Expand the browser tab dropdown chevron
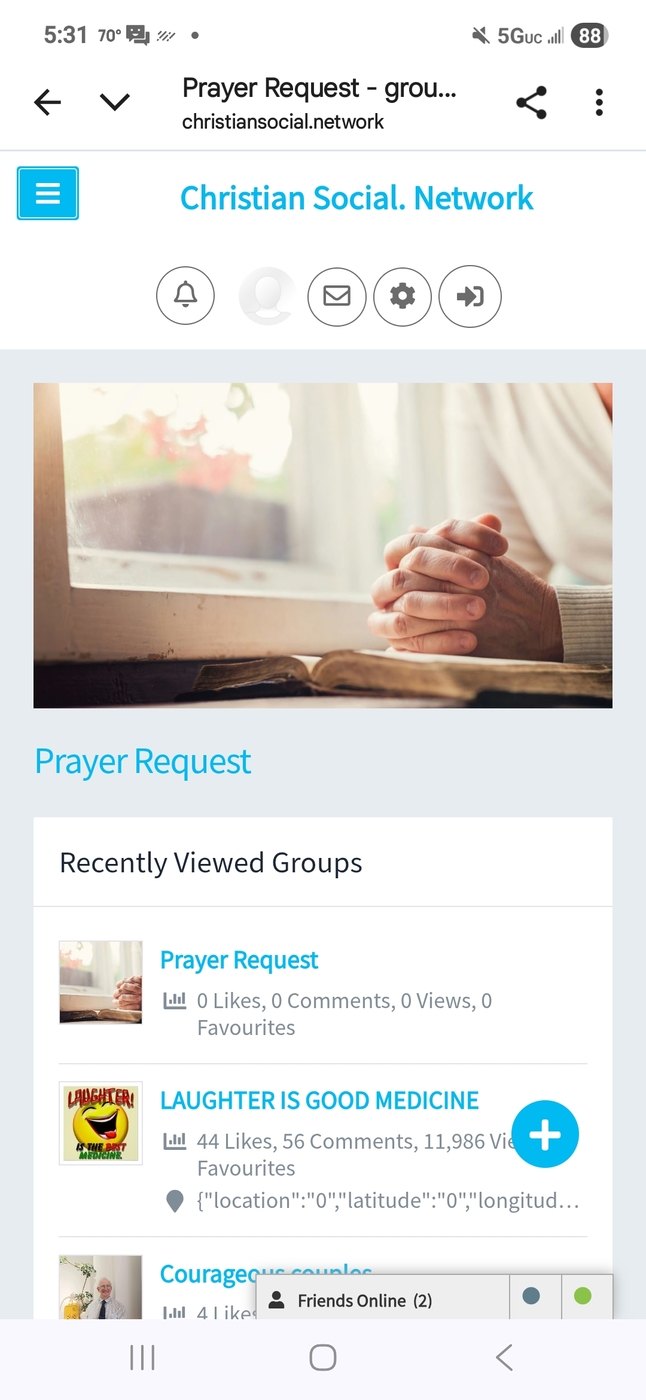The width and height of the screenshot is (646, 1400). pos(115,102)
